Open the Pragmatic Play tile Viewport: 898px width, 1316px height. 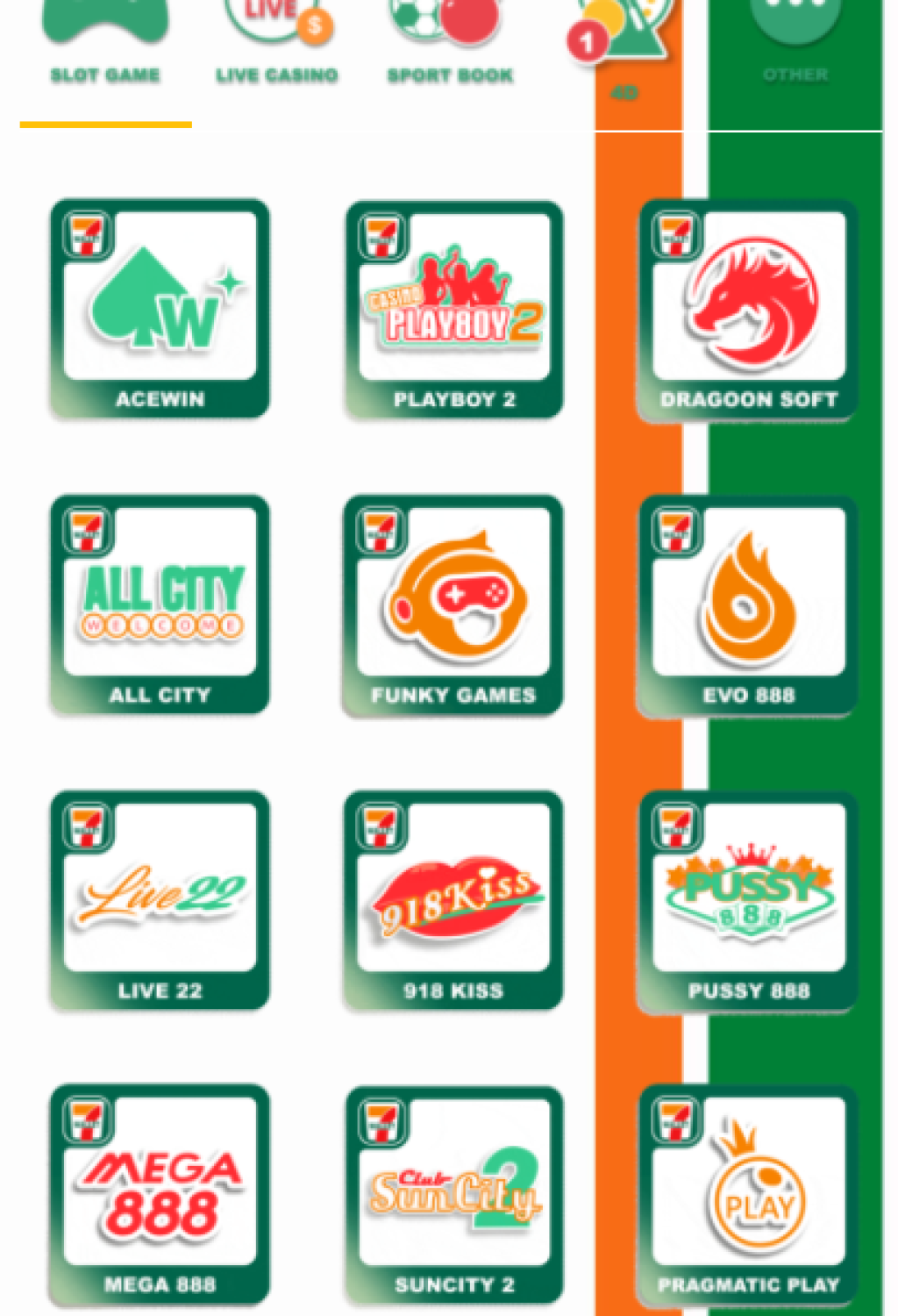[748, 1193]
